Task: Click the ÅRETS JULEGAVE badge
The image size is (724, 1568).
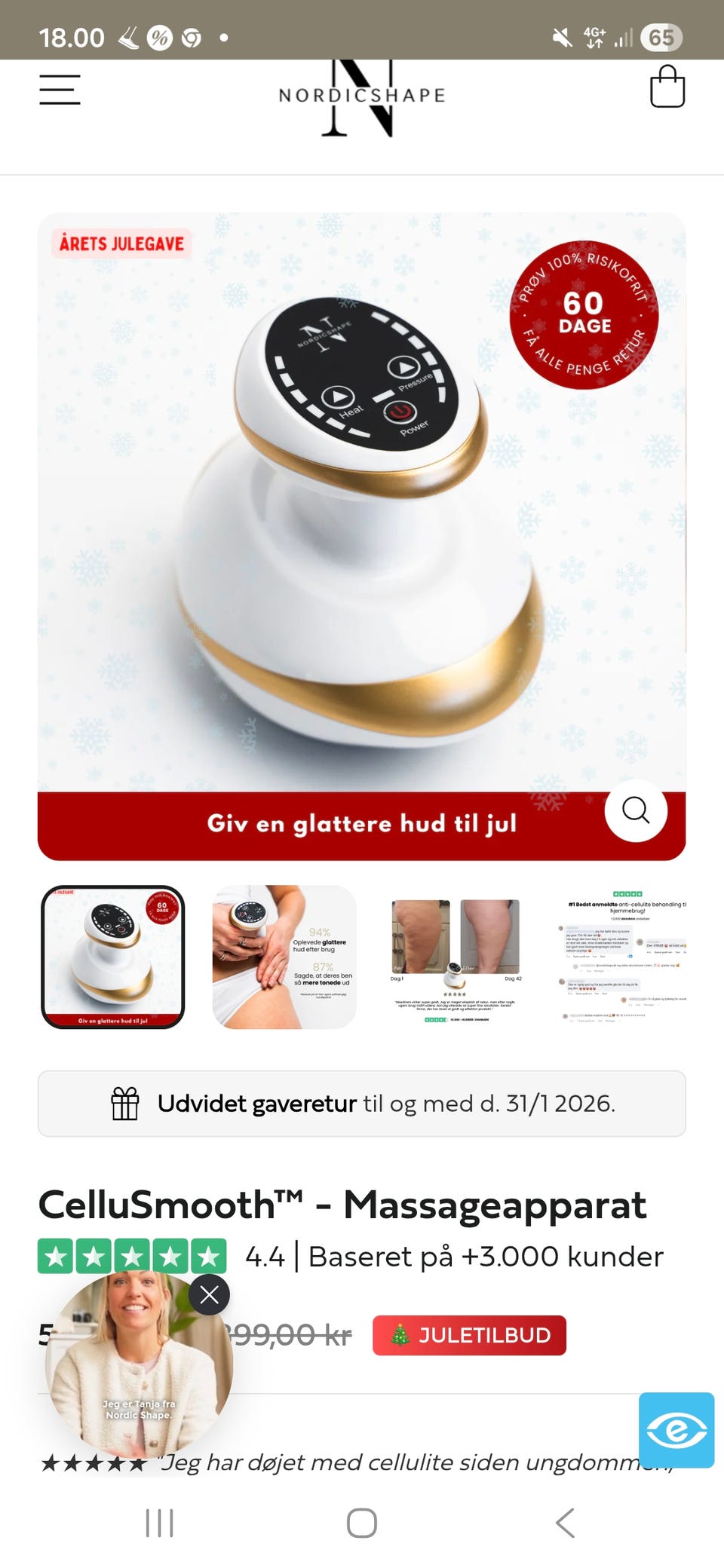Action: (122, 243)
